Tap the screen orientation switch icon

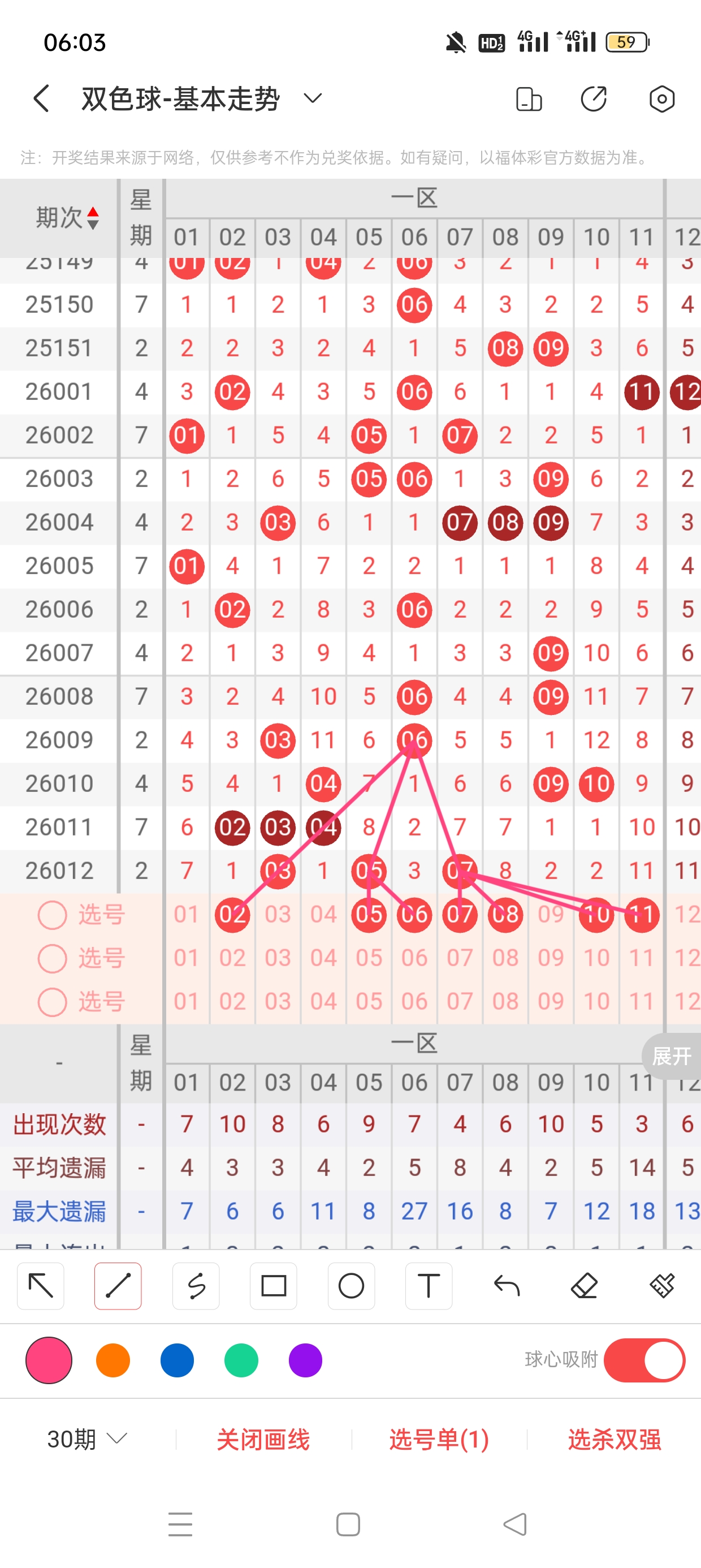coord(528,98)
